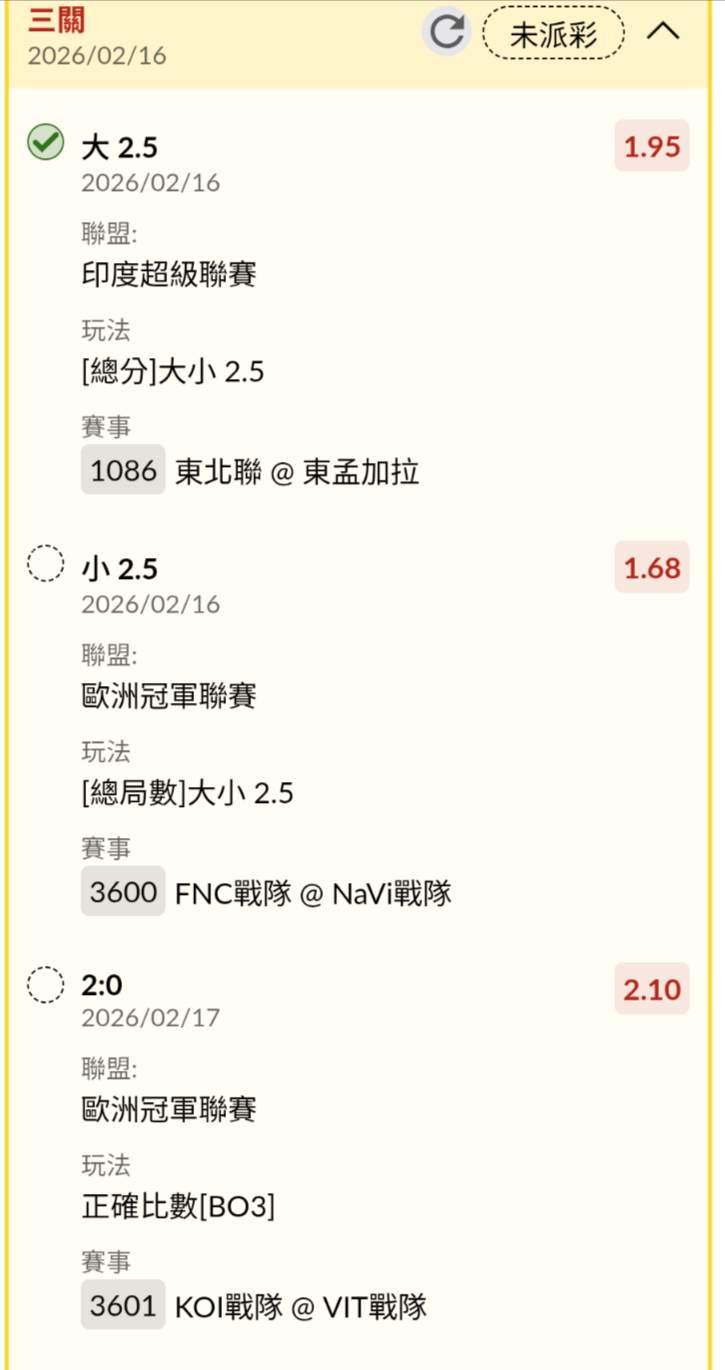725x1370 pixels.
Task: Refresh the 三關 bet slip status
Action: (446, 32)
